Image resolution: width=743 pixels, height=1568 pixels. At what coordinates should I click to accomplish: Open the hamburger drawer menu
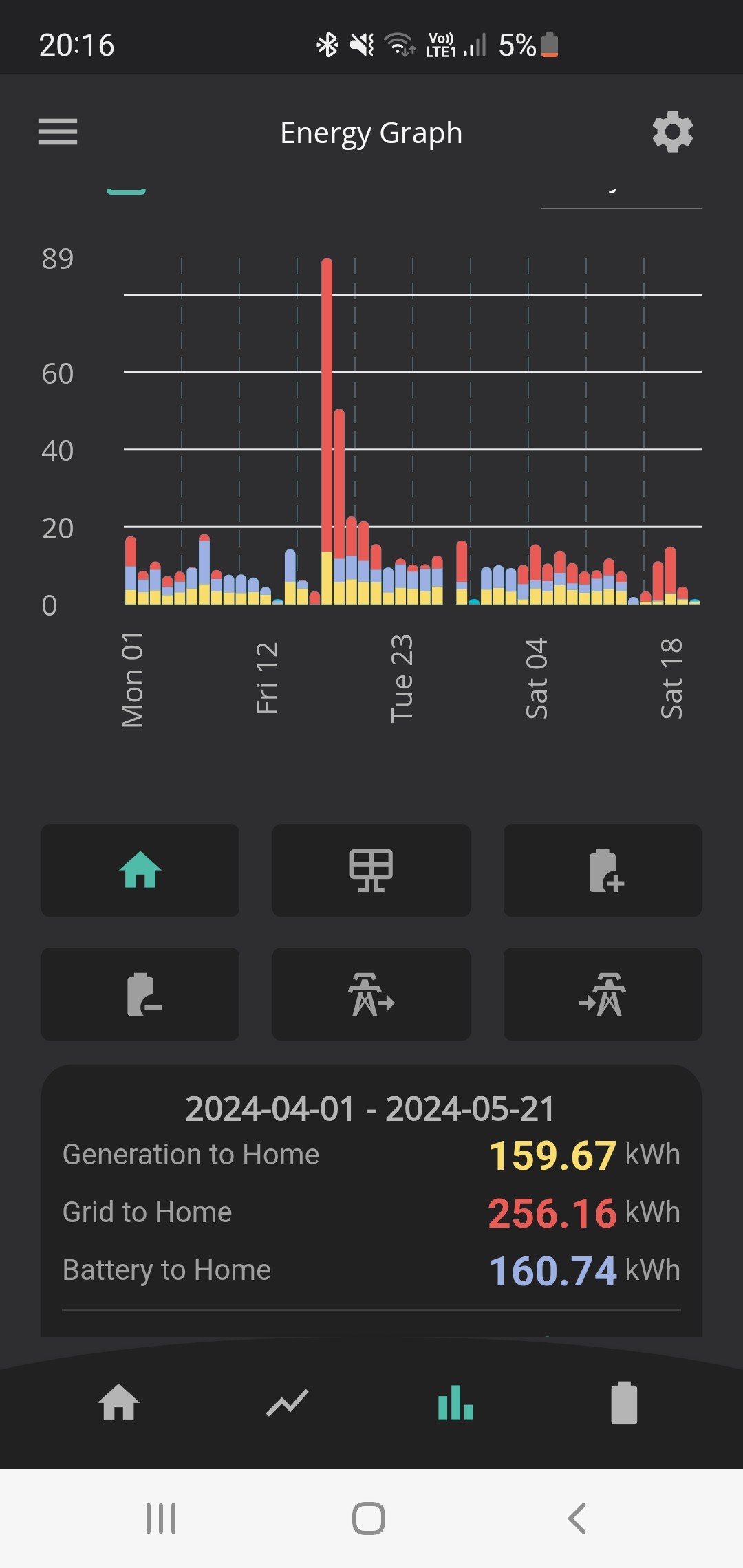point(58,131)
